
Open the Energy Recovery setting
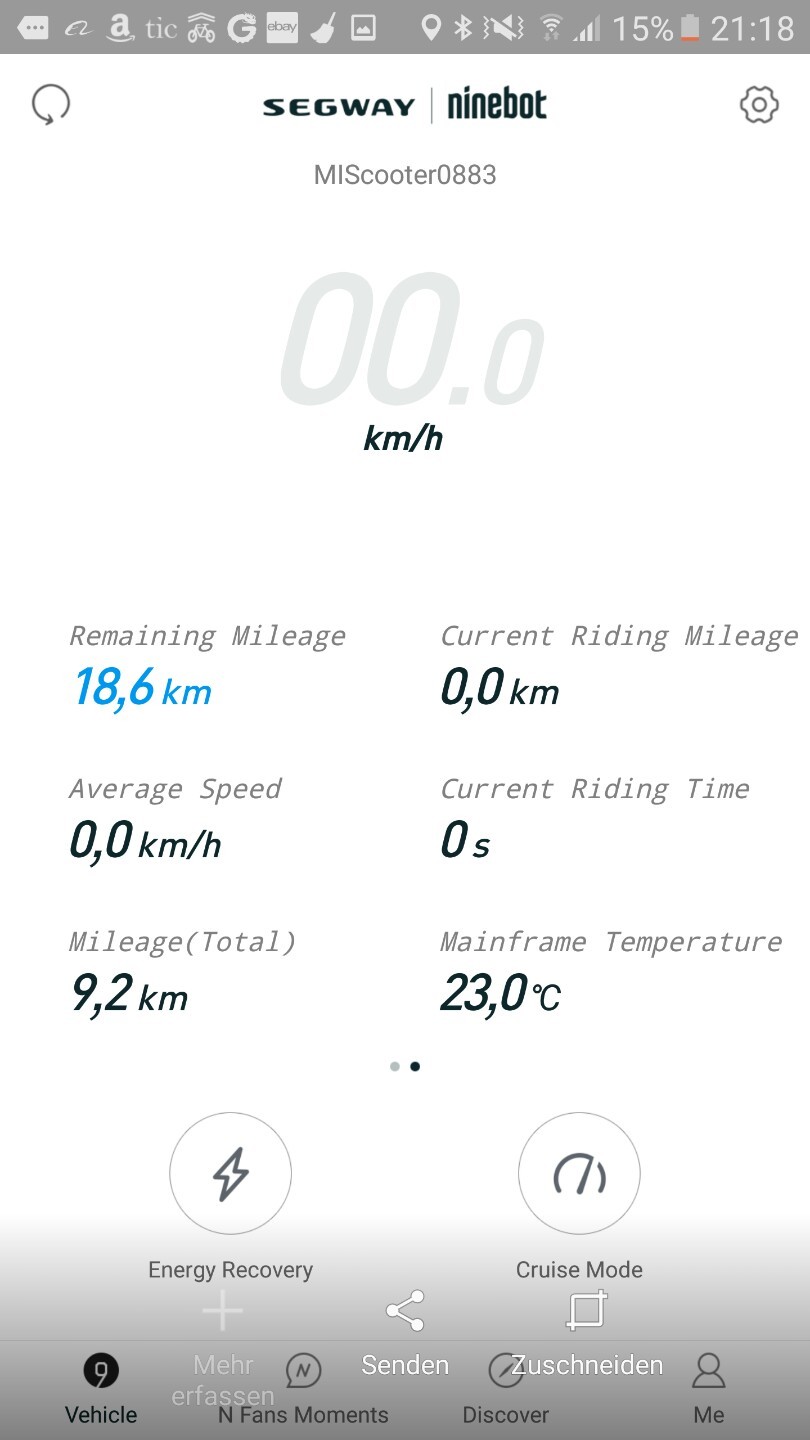[x=231, y=1174]
